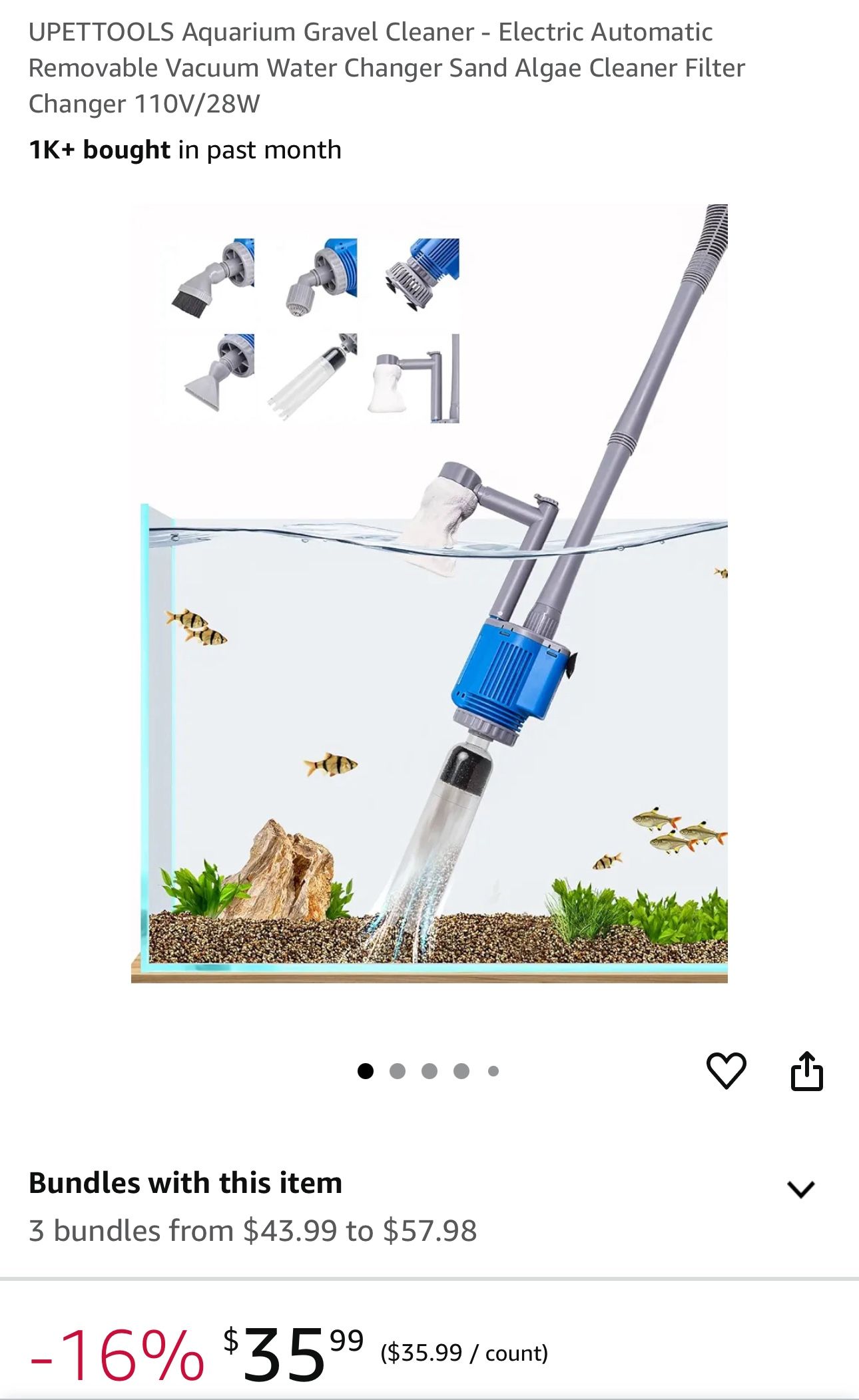This screenshot has width=859, height=1400.
Task: Jump to second image via page dots
Action: [x=398, y=1071]
